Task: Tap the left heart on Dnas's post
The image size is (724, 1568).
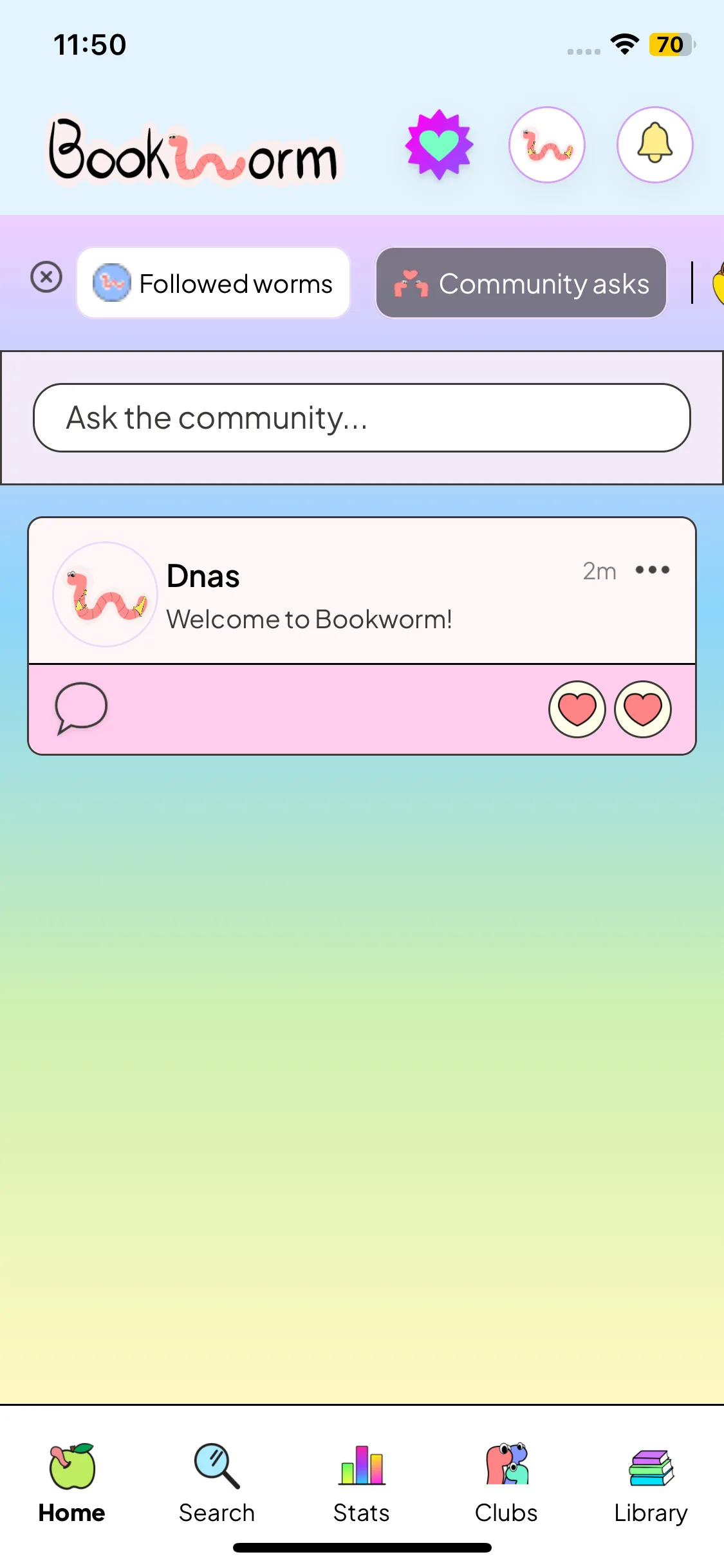Action: tap(577, 709)
